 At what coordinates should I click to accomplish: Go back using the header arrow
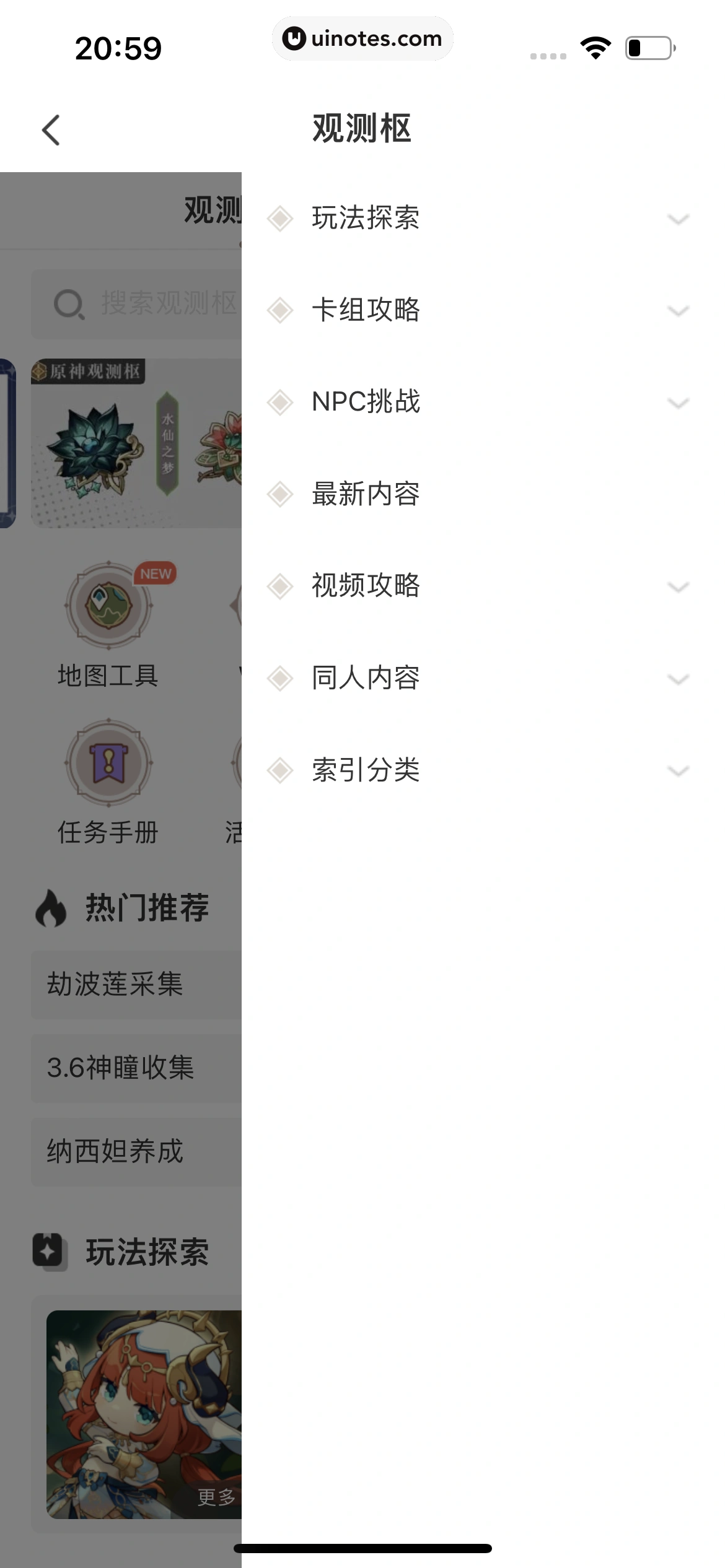(51, 130)
